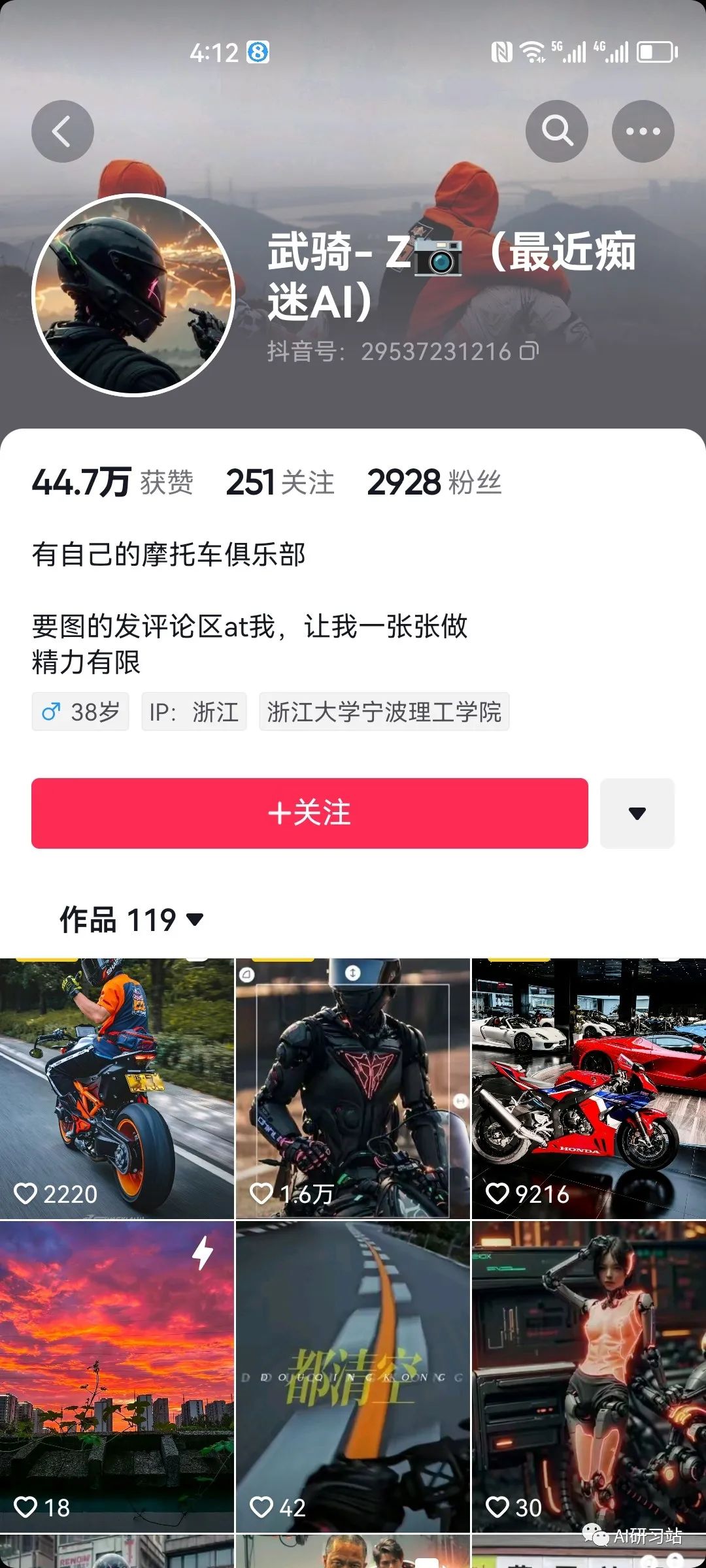Image resolution: width=706 pixels, height=1568 pixels.
Task: Open the profile avatar picture
Action: point(133,295)
